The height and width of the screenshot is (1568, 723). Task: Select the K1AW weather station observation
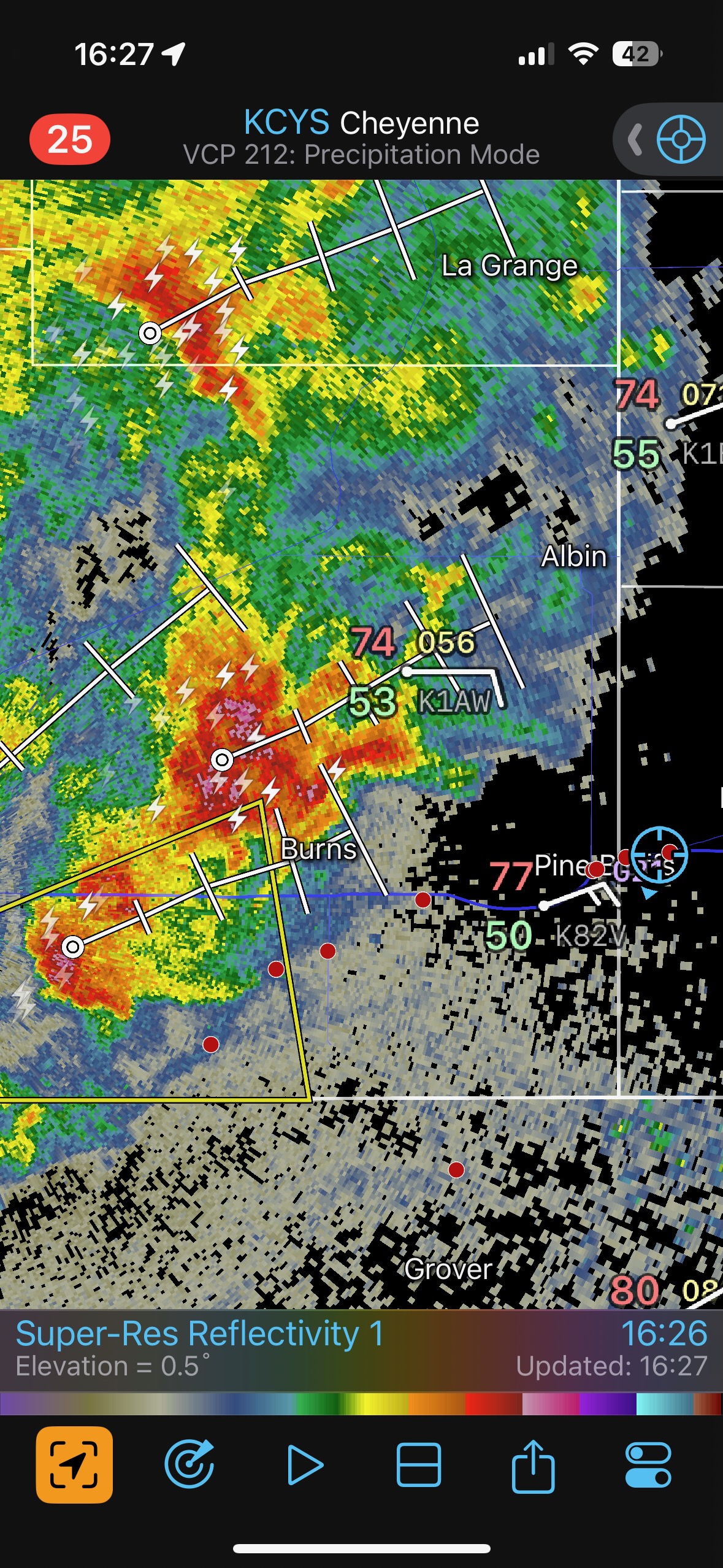pyautogui.click(x=454, y=701)
